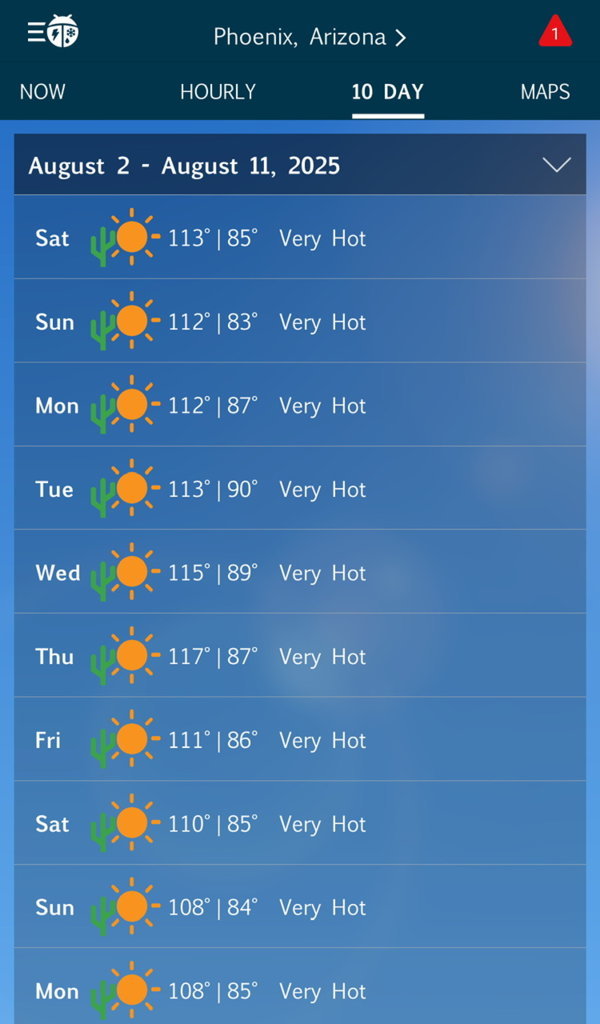600x1024 pixels.
Task: View Sun forecast with 112° | 83°
Action: 300,321
